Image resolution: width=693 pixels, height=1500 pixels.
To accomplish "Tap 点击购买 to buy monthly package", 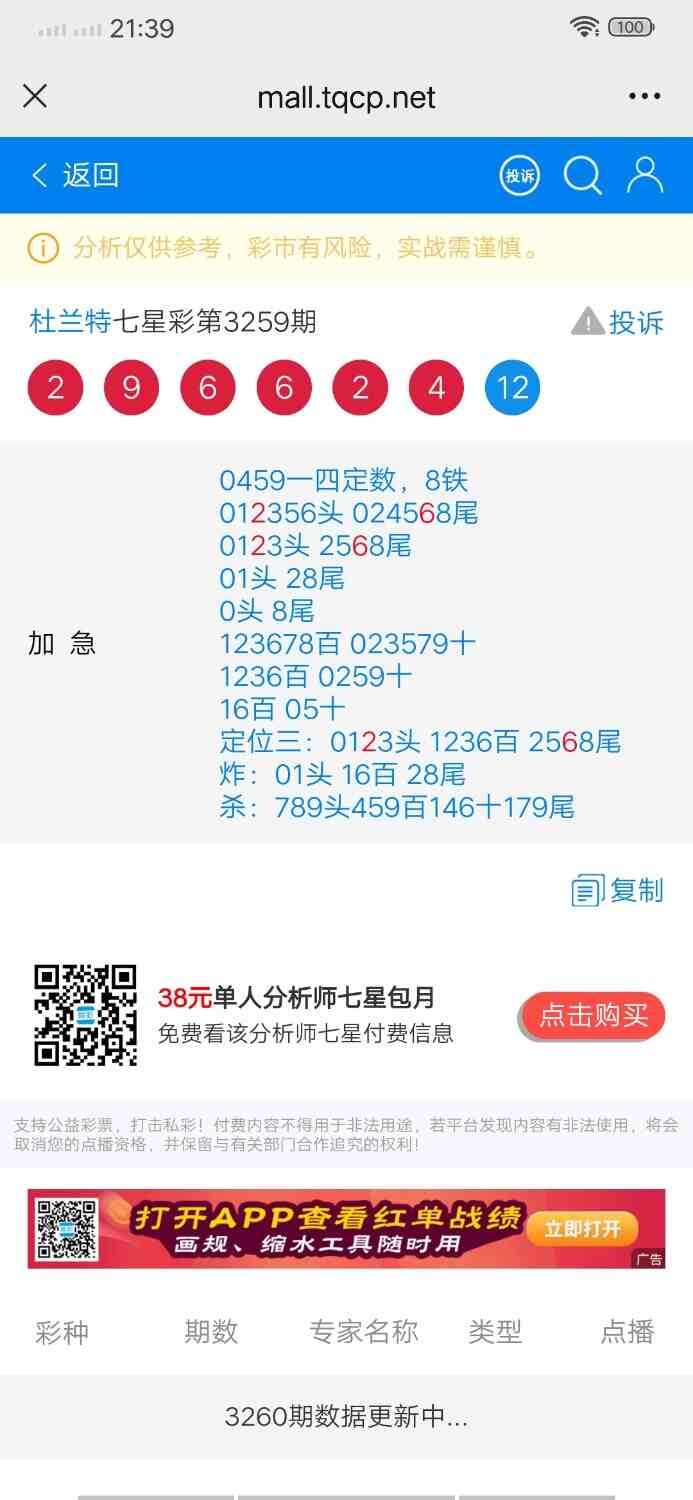I will (x=594, y=1016).
